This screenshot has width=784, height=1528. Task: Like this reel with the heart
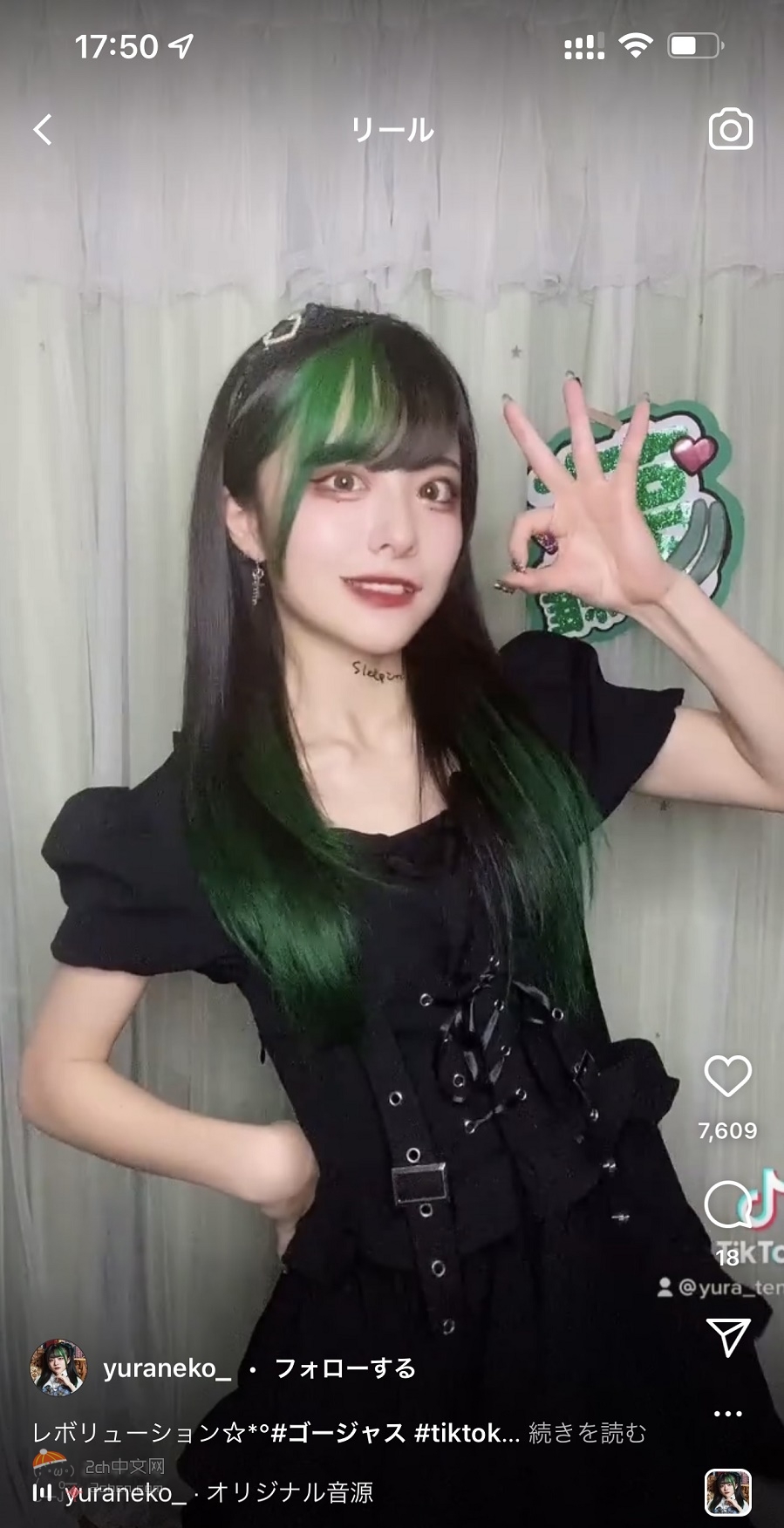tap(727, 1076)
